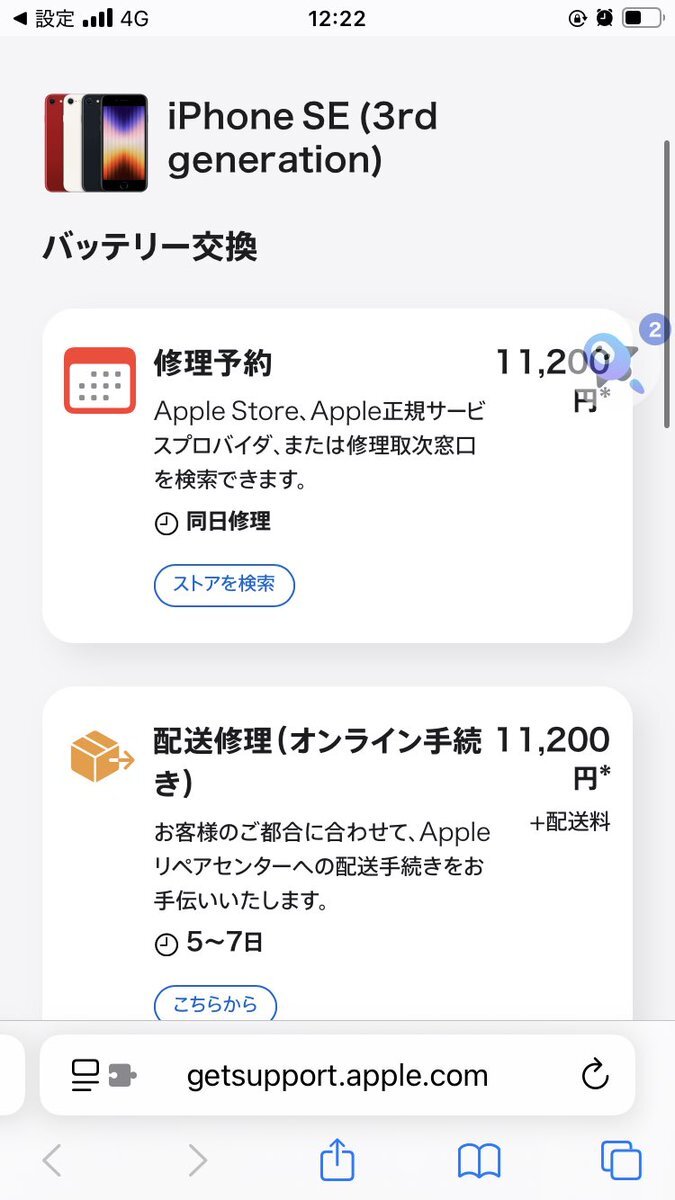The width and height of the screenshot is (675, 1200).
Task: Tap the ストアを検索 button
Action: tap(224, 585)
